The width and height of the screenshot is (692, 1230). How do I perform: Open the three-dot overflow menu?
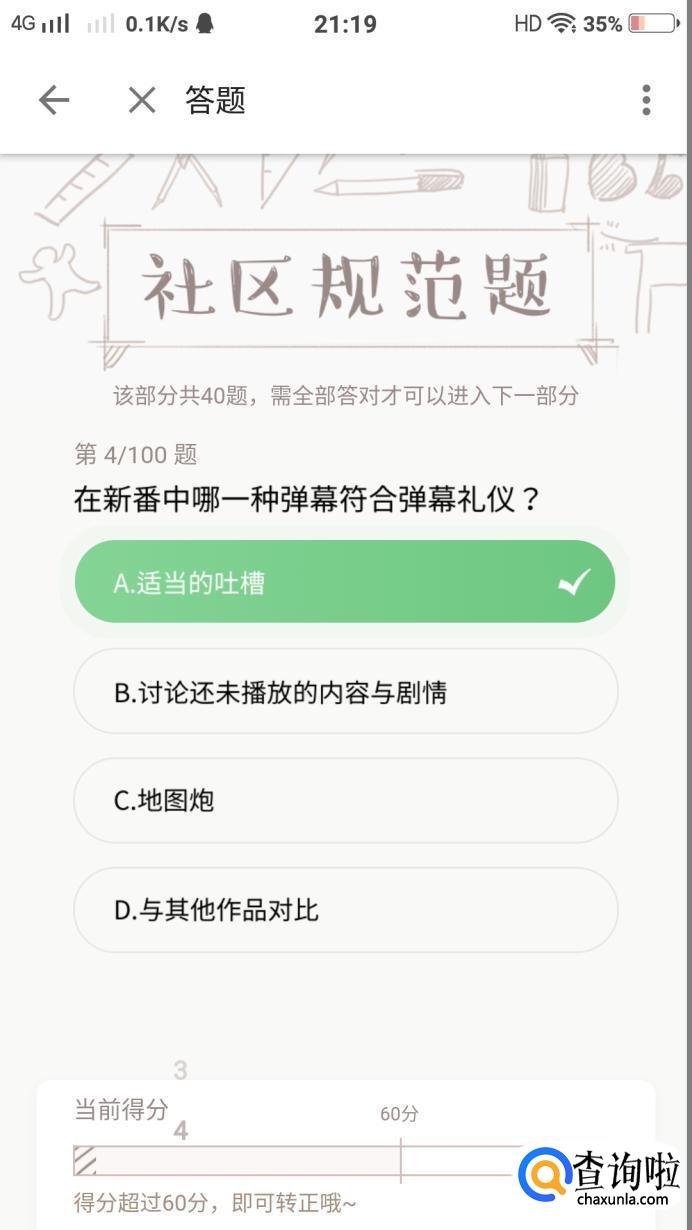pos(646,100)
